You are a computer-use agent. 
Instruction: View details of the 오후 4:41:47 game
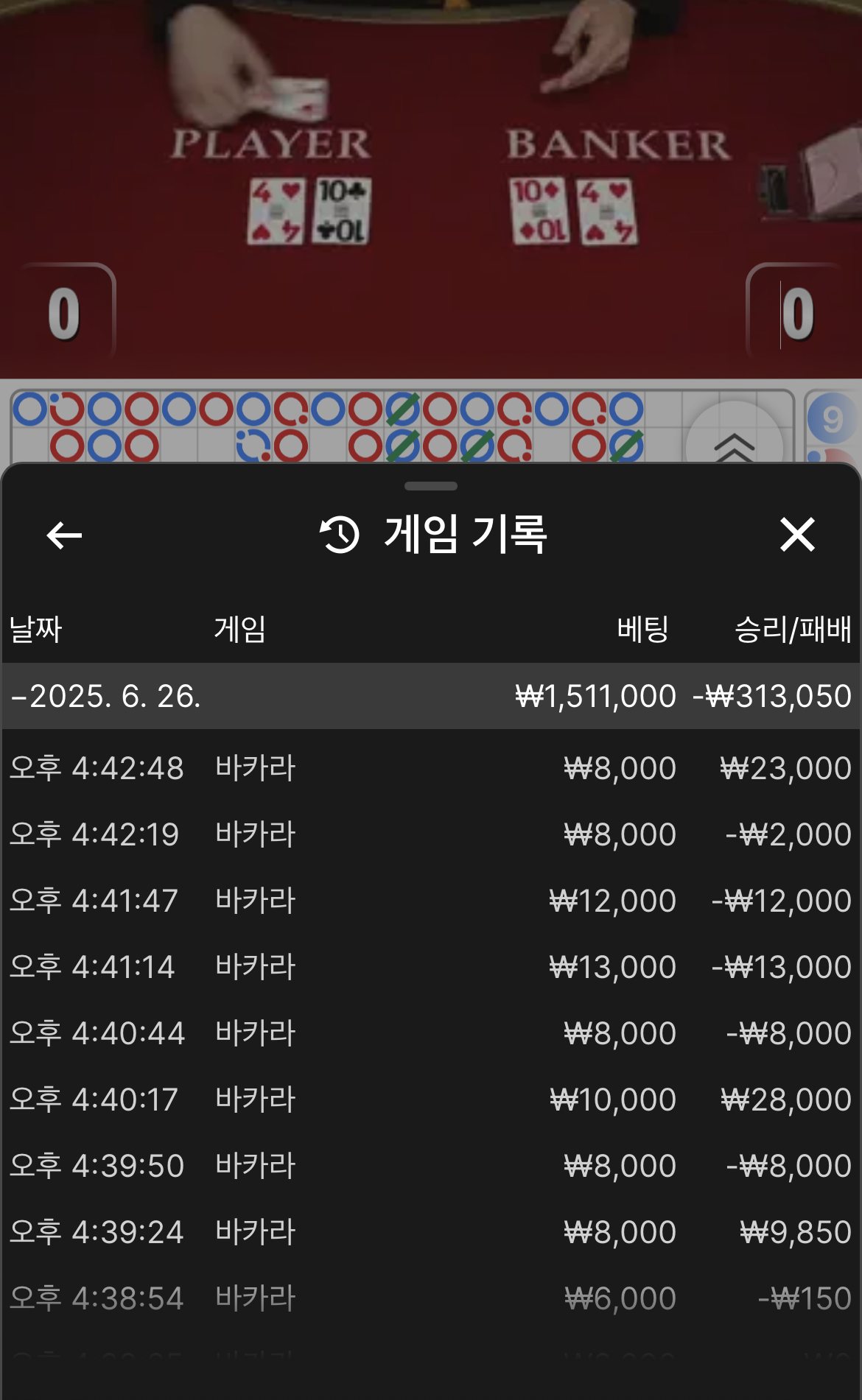click(x=431, y=901)
